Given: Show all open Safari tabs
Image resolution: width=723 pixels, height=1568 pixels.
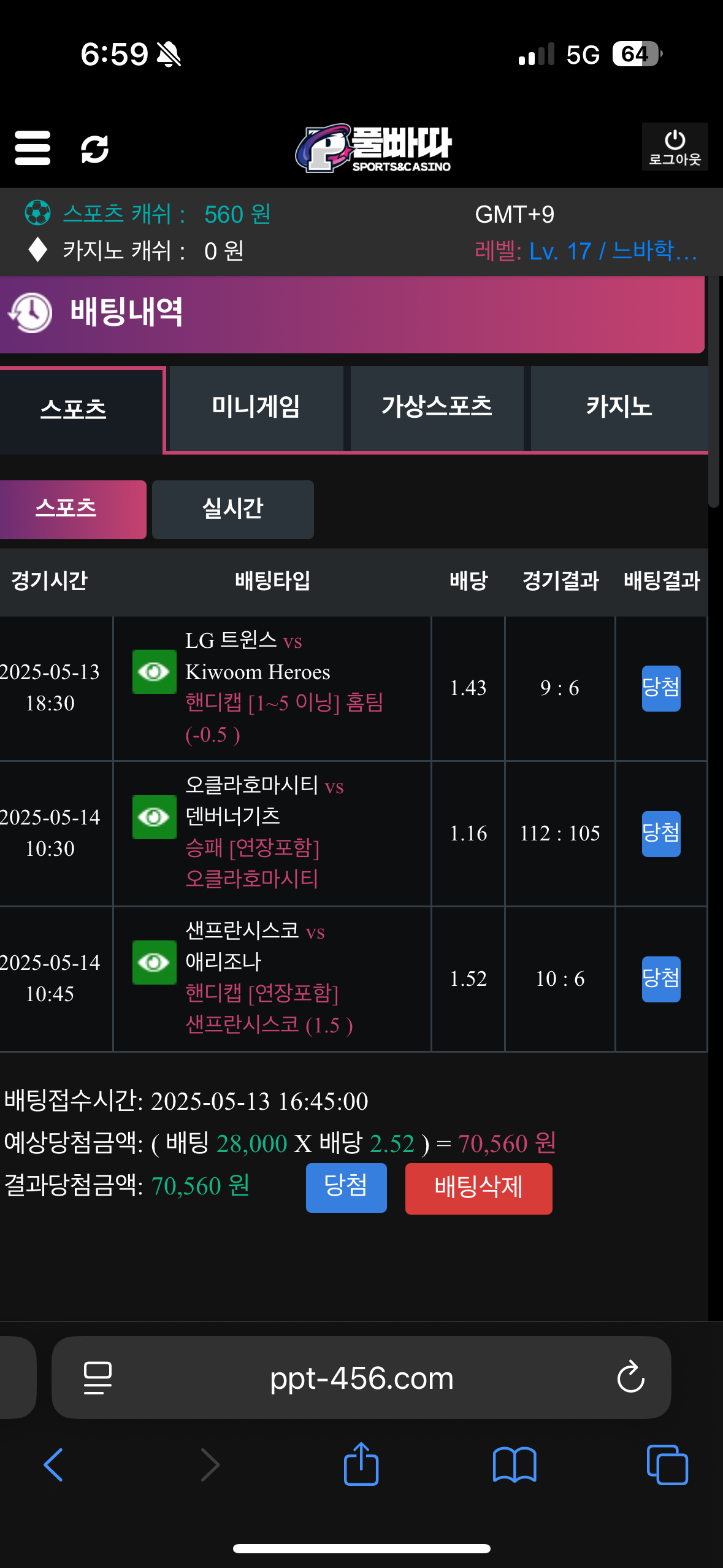Looking at the screenshot, I should click(x=667, y=1465).
